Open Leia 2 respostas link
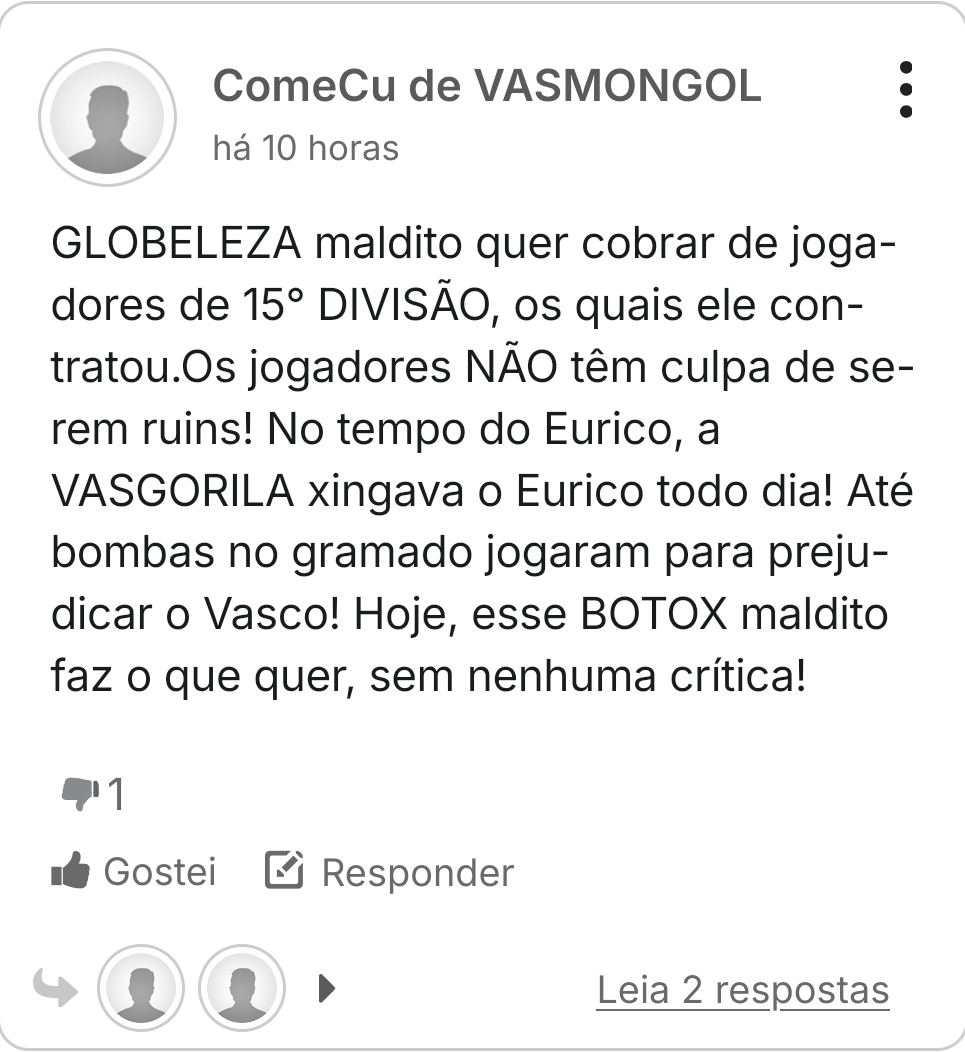The height and width of the screenshot is (1052, 965). (x=742, y=990)
